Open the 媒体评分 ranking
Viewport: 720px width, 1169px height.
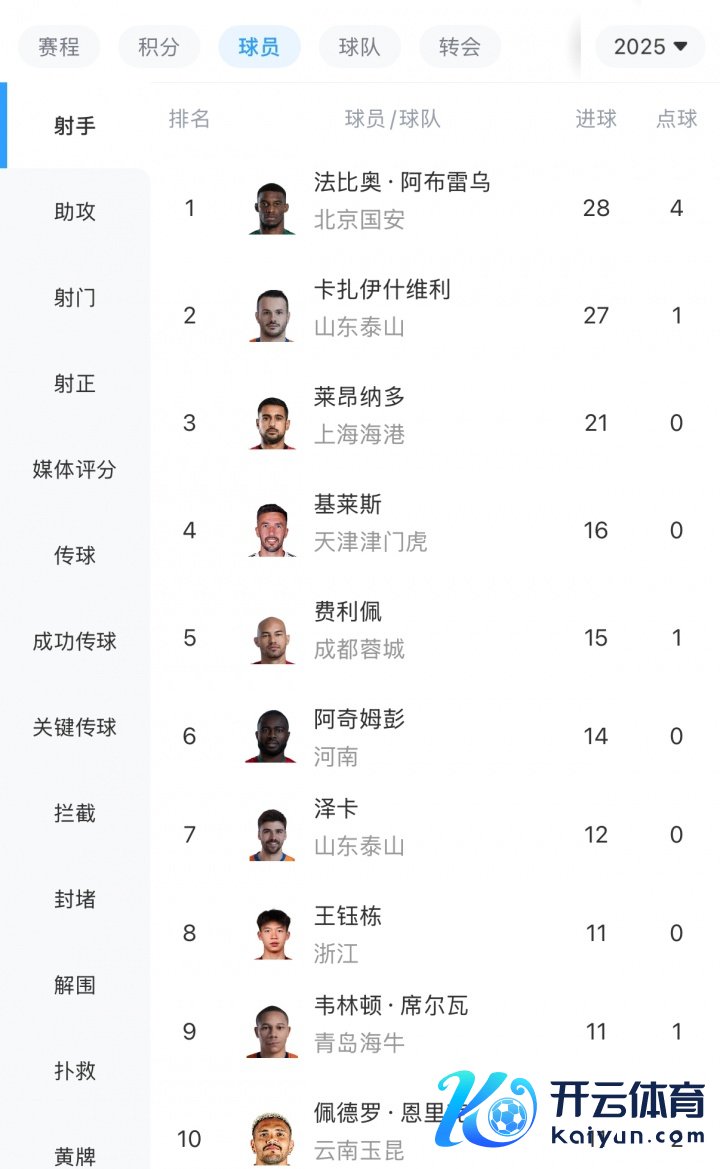(x=75, y=470)
